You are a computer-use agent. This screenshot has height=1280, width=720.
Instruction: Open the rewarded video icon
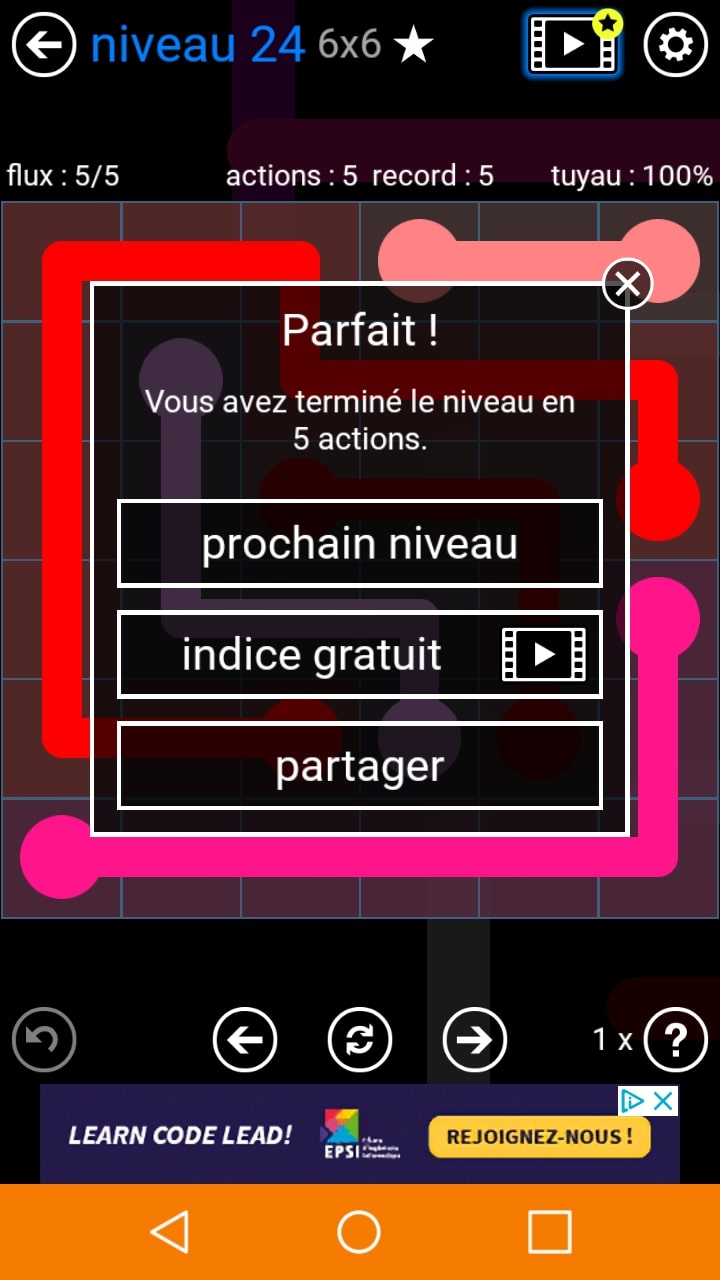(x=572, y=45)
